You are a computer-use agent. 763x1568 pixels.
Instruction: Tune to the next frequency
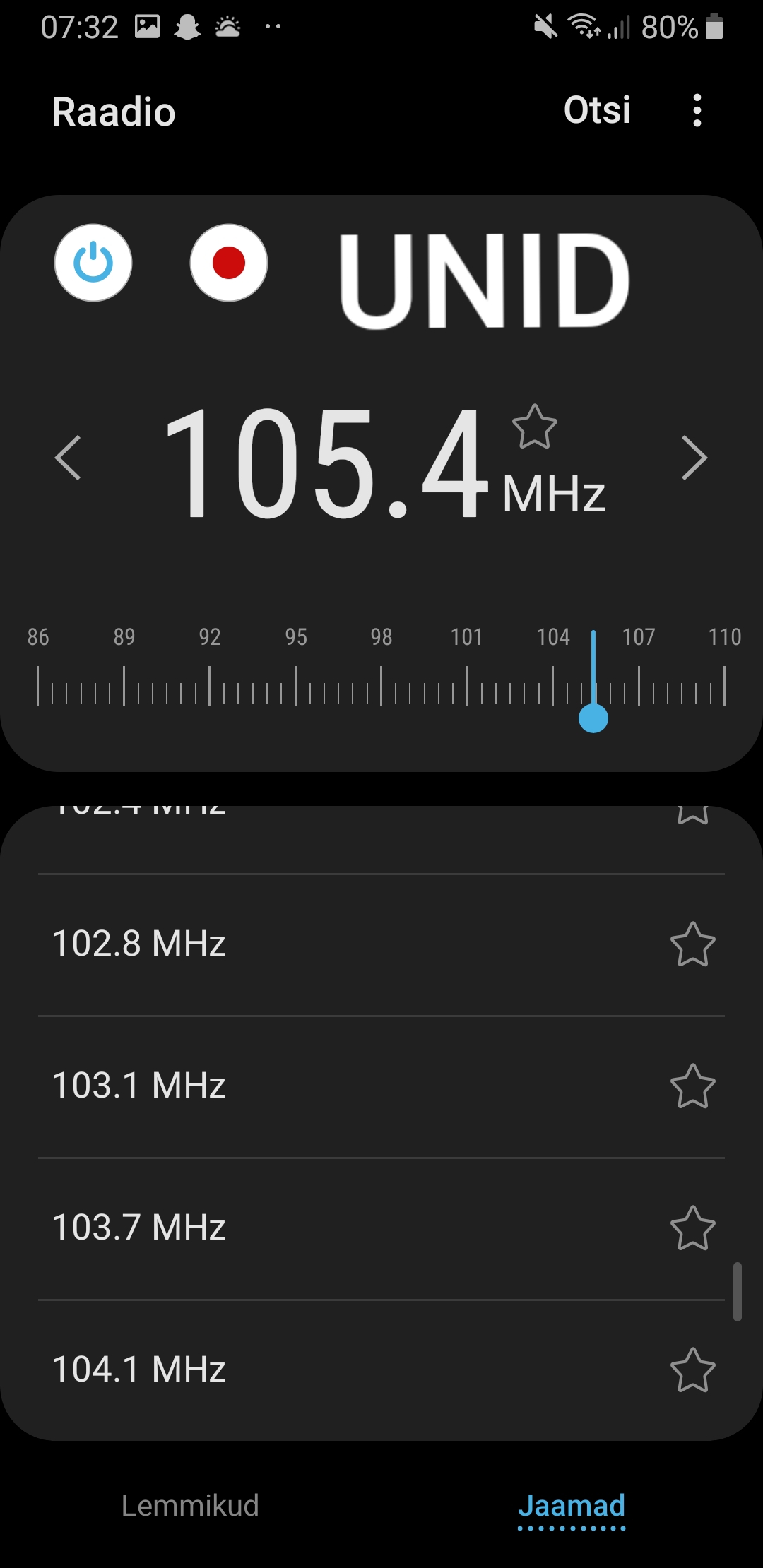(694, 458)
